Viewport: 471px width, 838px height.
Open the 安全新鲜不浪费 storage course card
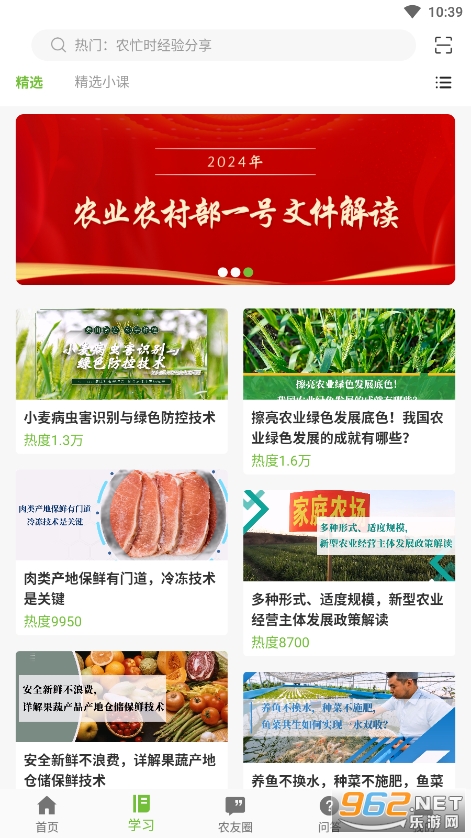pyautogui.click(x=122, y=720)
